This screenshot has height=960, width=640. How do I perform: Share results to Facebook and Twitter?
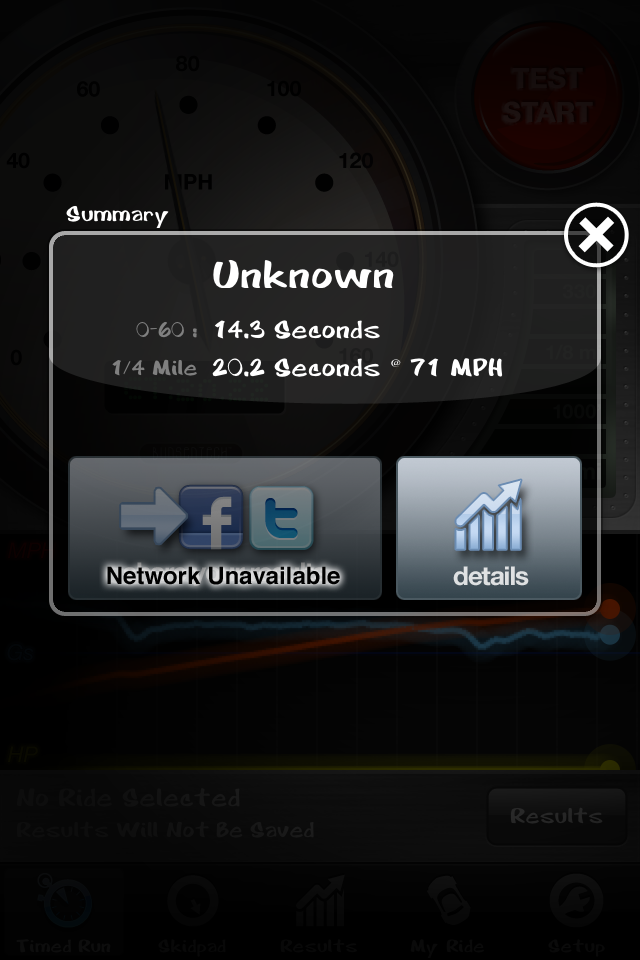coord(224,528)
